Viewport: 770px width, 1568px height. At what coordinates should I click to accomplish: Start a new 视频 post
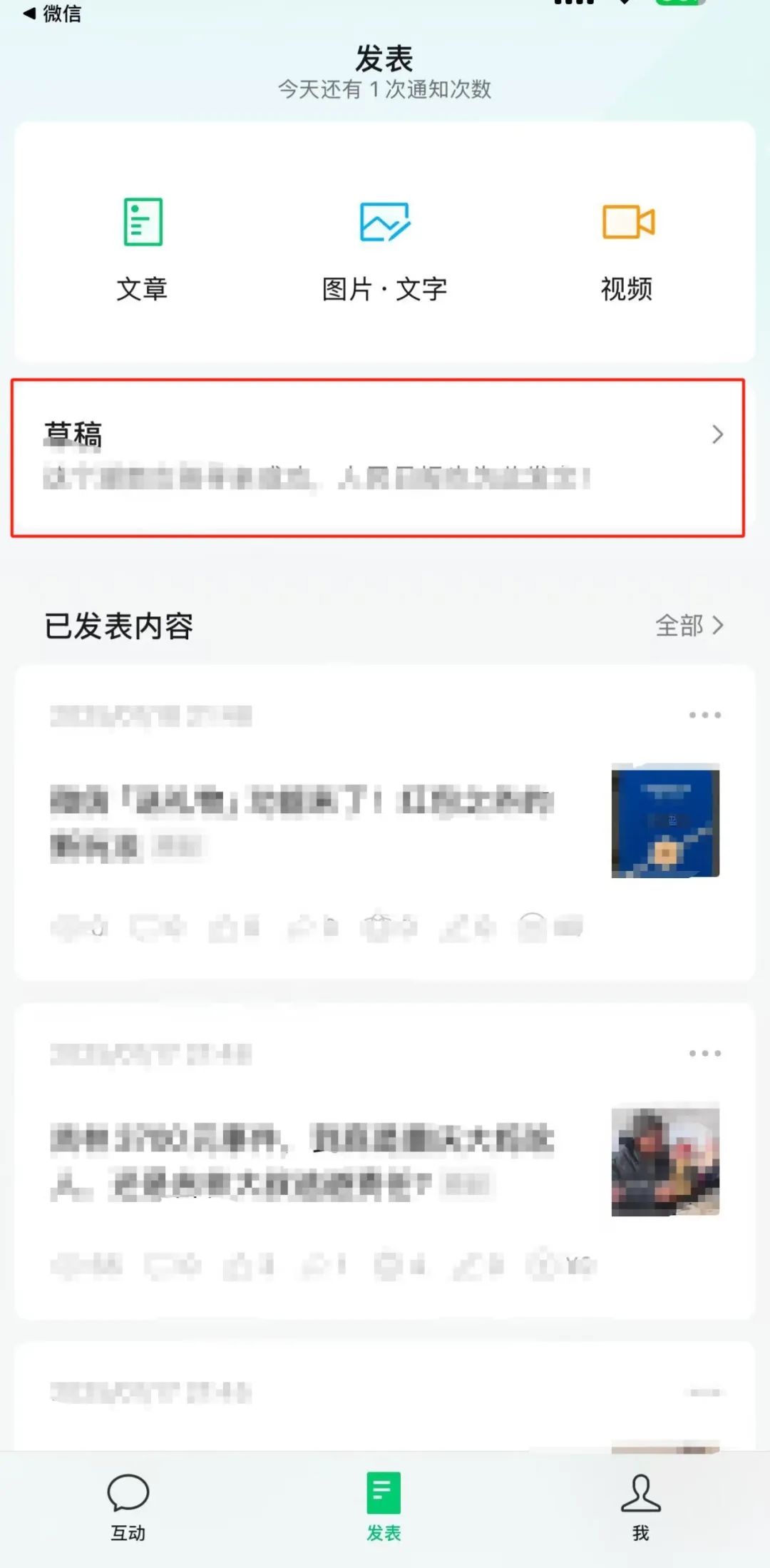coord(627,250)
